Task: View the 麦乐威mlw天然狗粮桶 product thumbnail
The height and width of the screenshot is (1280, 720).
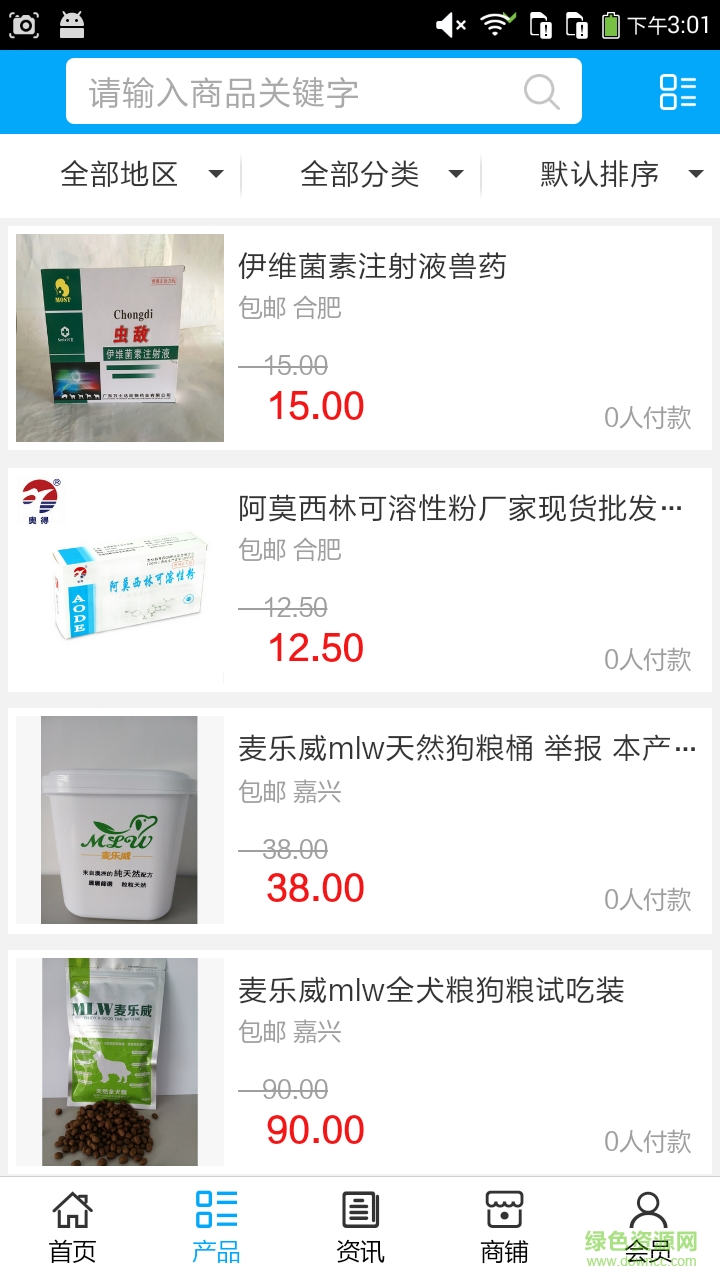Action: tap(118, 819)
